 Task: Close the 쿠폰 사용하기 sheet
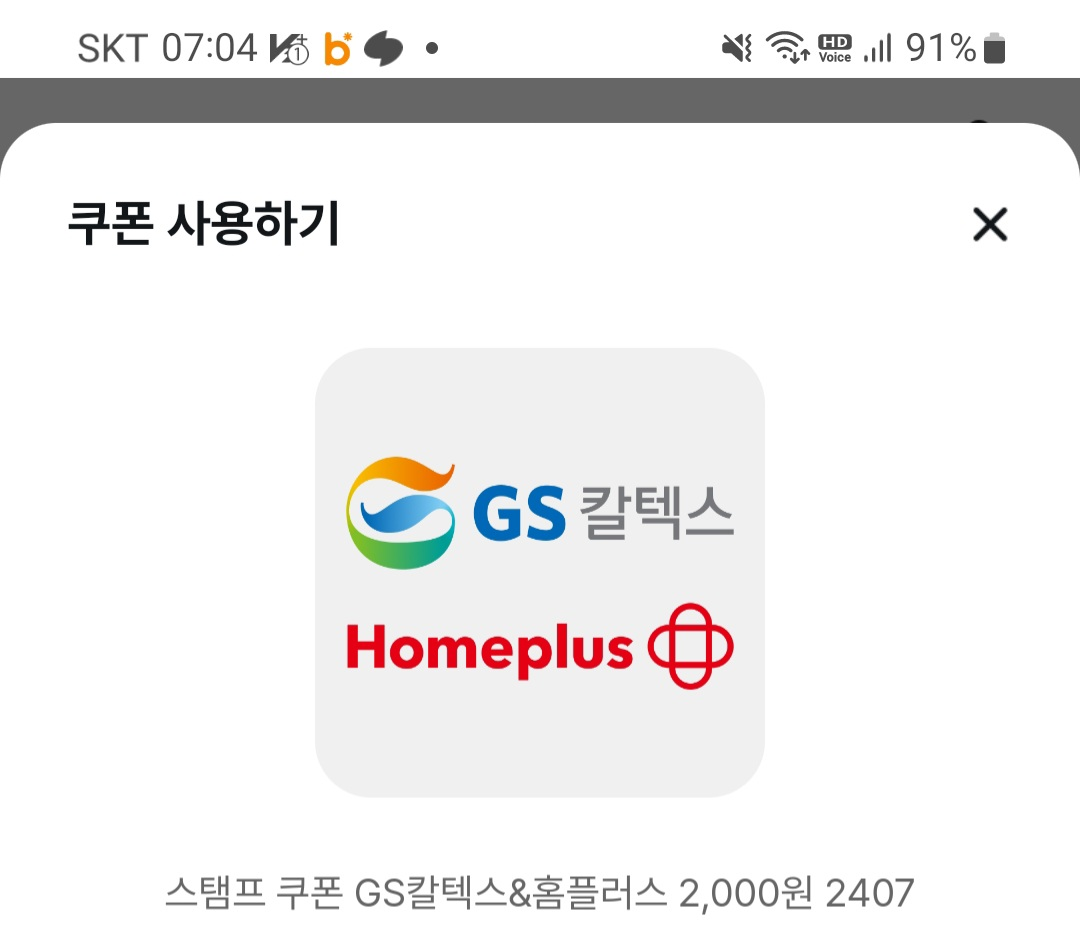click(989, 226)
